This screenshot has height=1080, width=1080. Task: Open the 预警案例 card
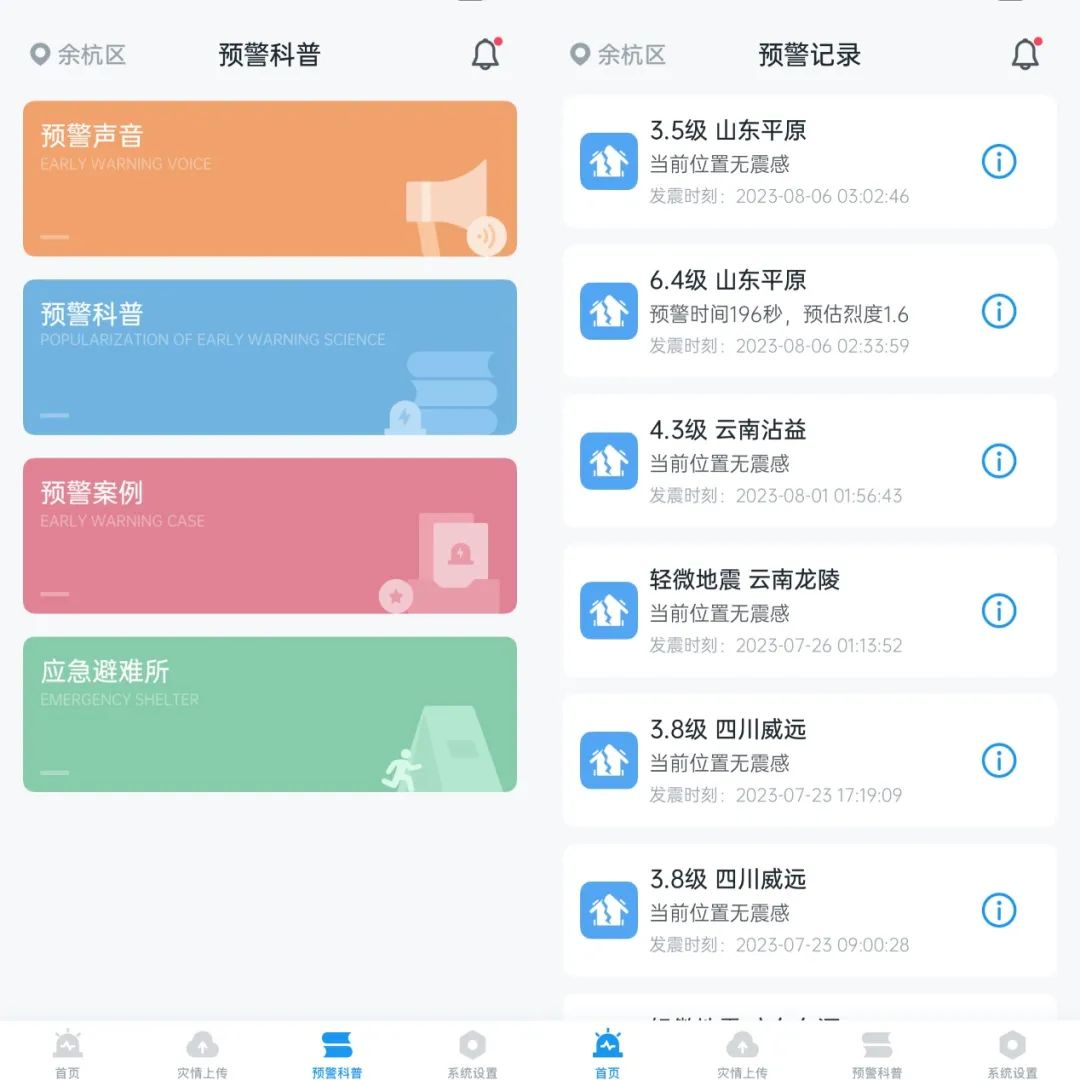[270, 536]
